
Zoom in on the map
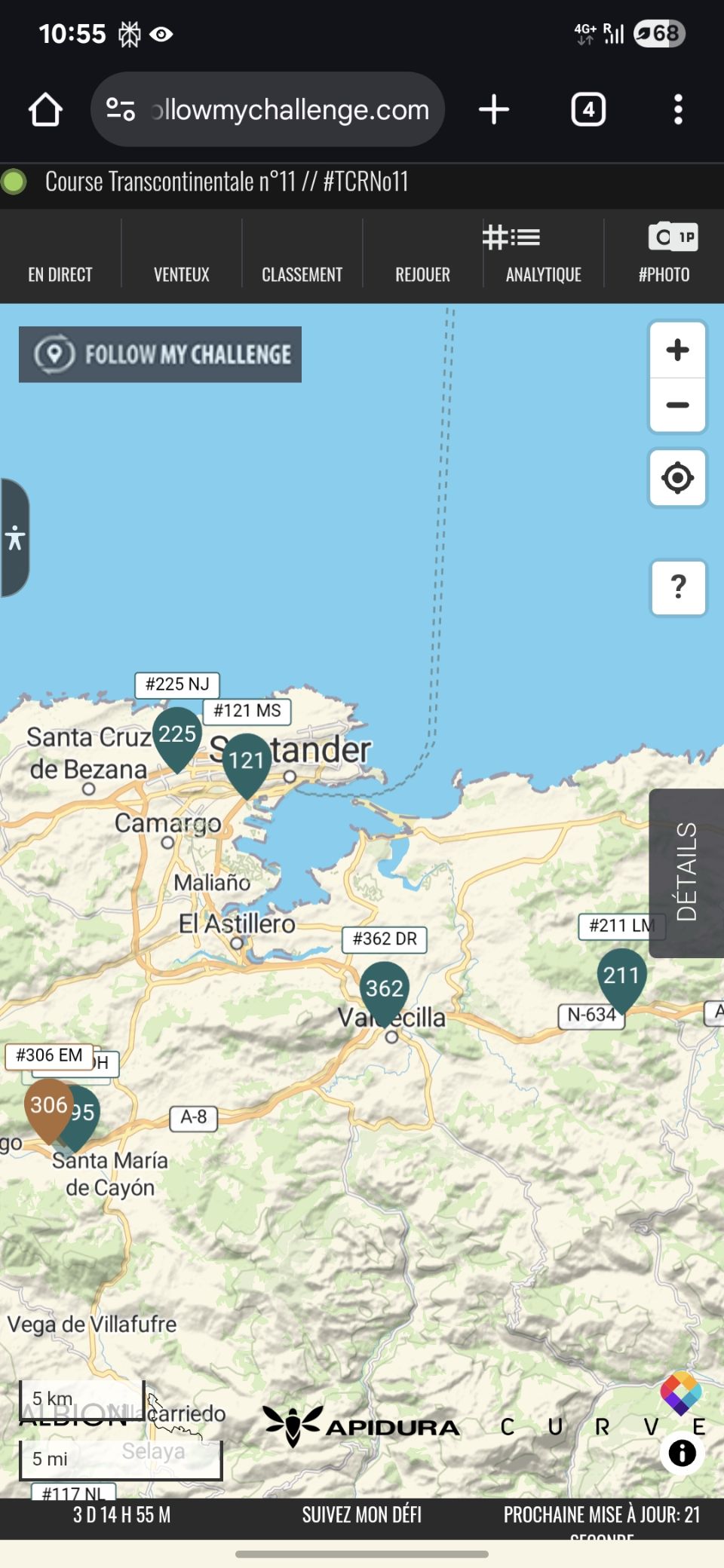[x=677, y=350]
